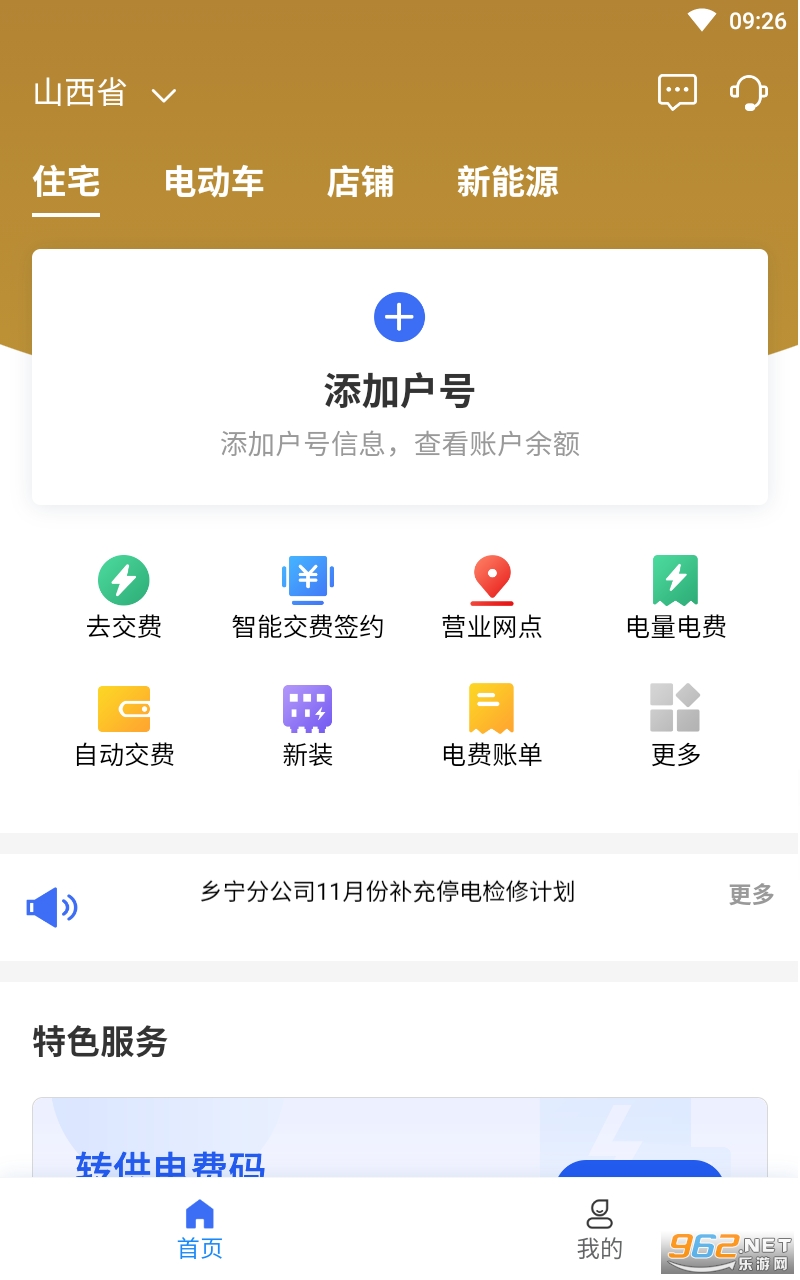800x1280 pixels.
Task: Tap the 添加户号 card
Action: pos(400,376)
